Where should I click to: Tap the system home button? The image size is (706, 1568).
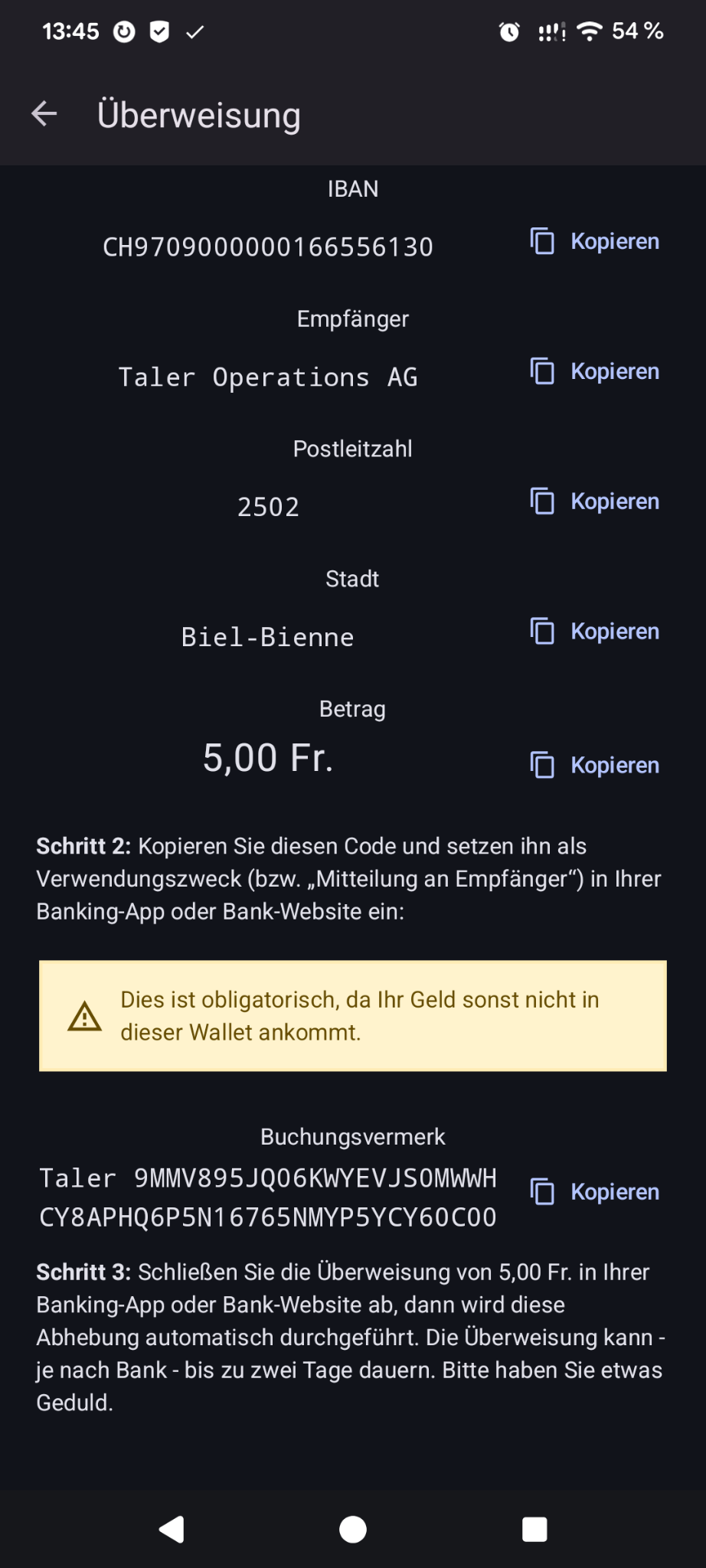tap(353, 1530)
